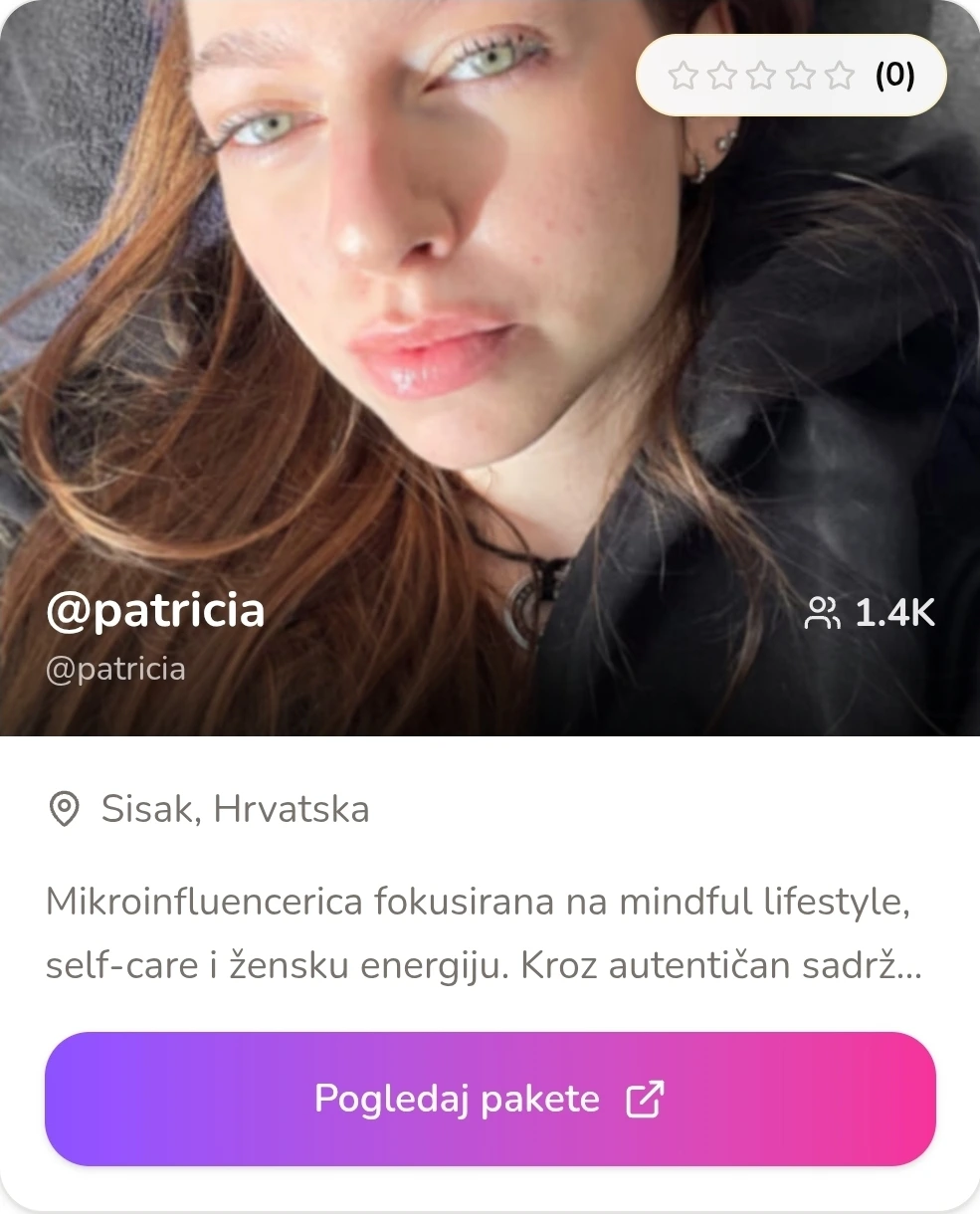Tap the Pogledaj pakete button

click(x=490, y=1099)
